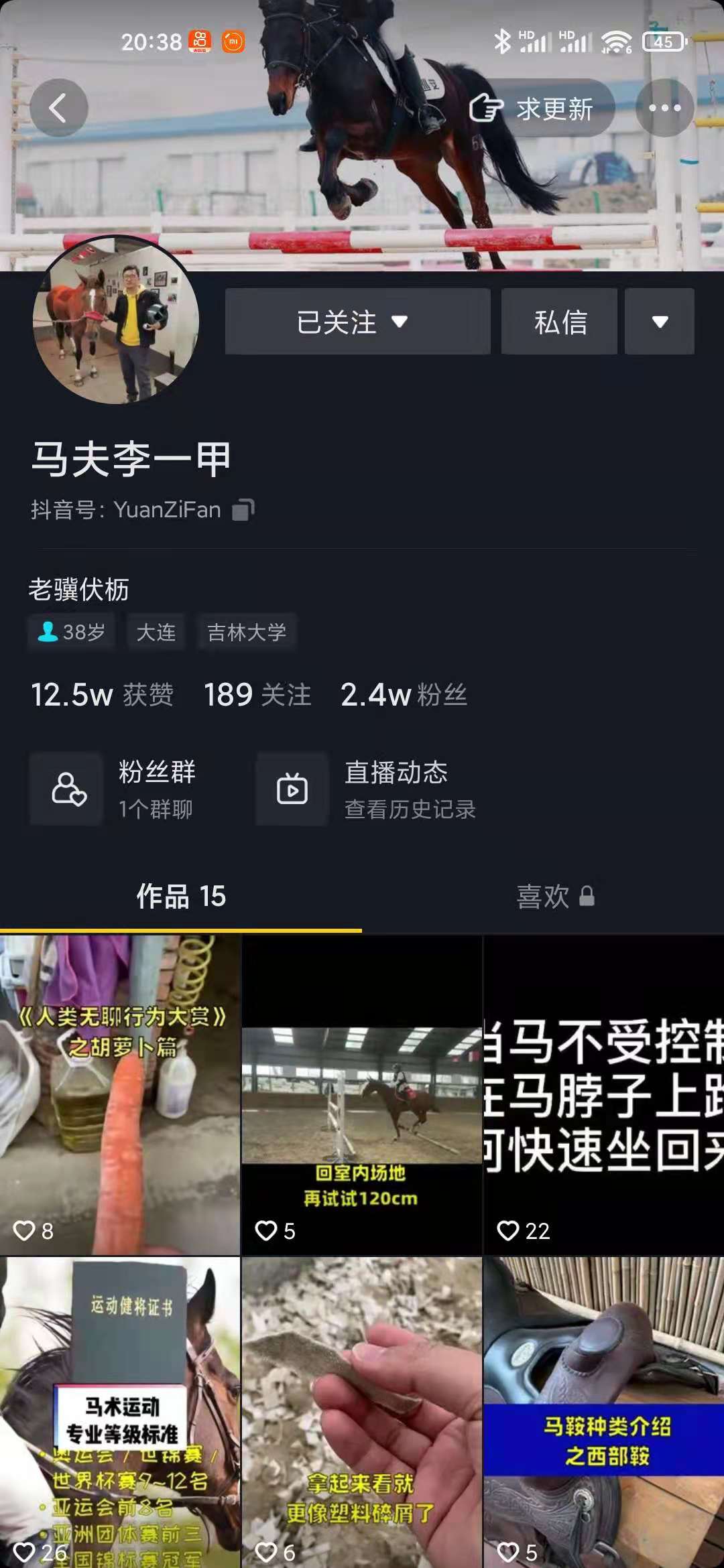Open the 马鞍种类介绍之西部鞍 video

coord(603,1411)
